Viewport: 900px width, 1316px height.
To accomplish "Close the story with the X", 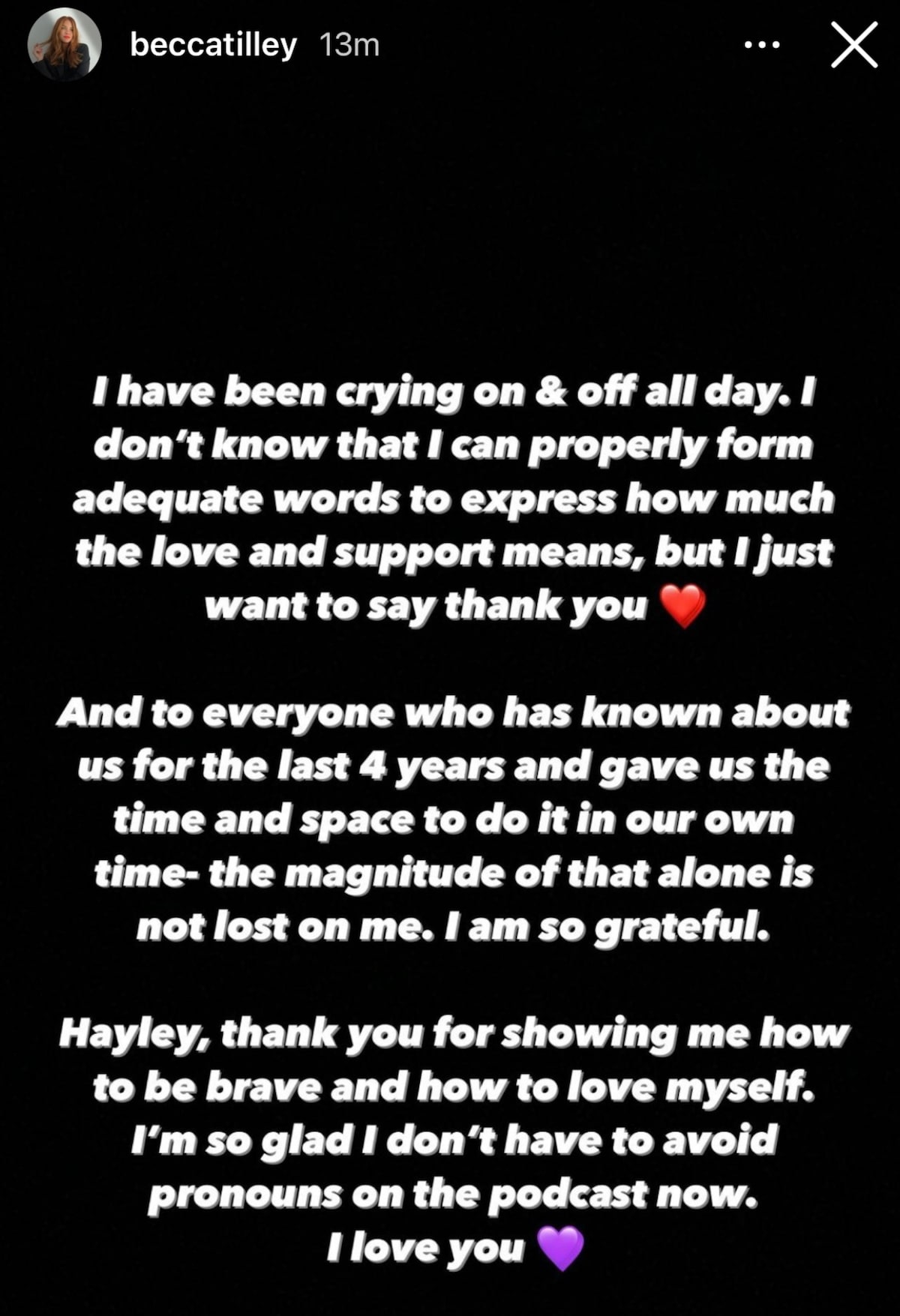I will 854,45.
